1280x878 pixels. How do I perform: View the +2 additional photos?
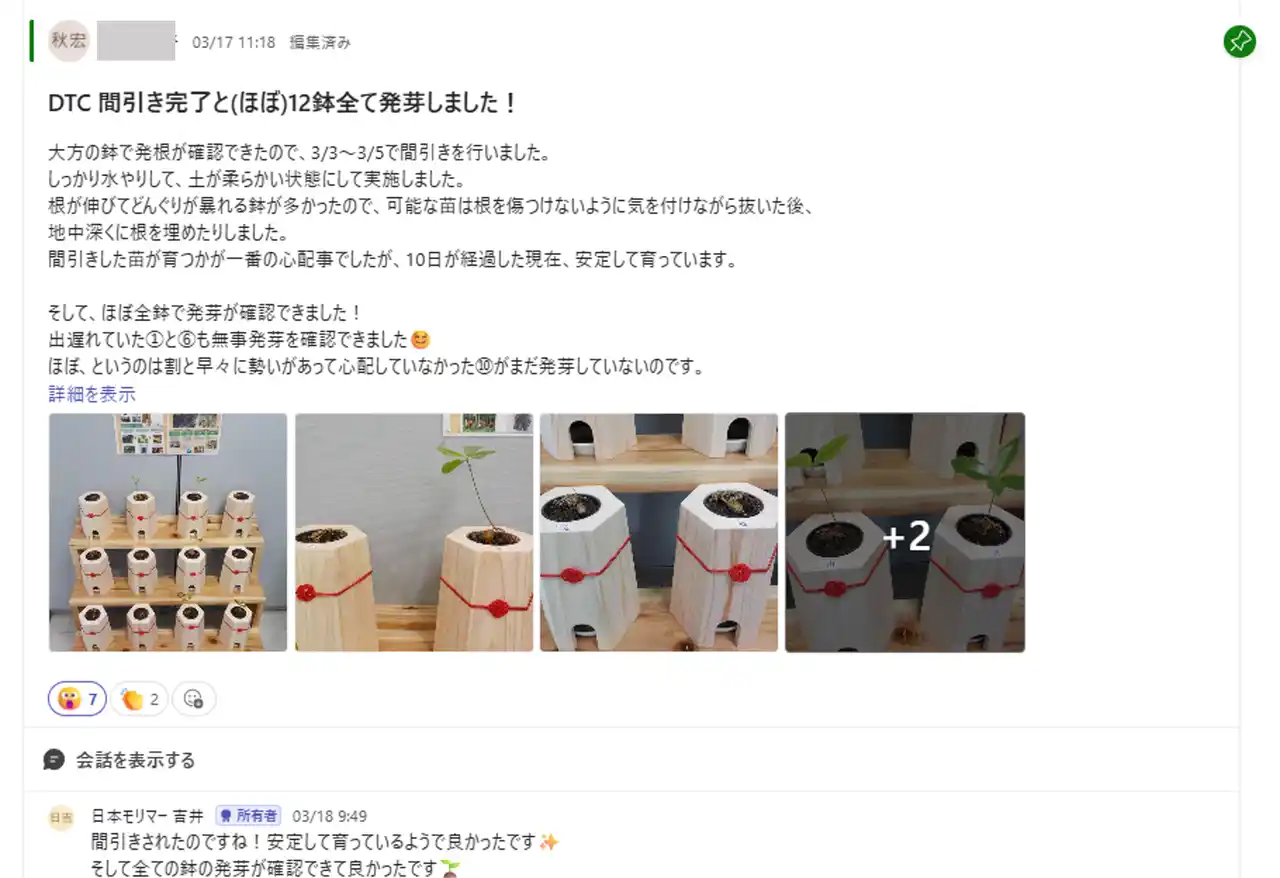coord(905,532)
